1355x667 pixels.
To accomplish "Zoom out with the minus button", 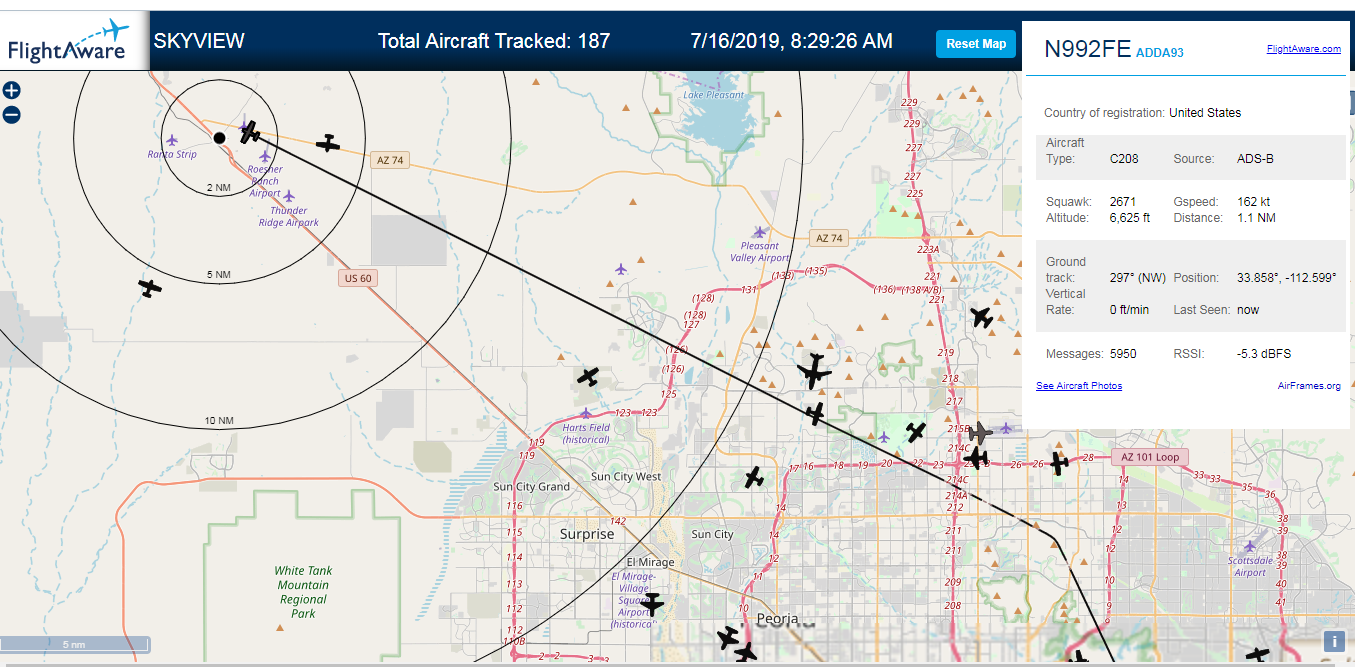I will [11, 115].
